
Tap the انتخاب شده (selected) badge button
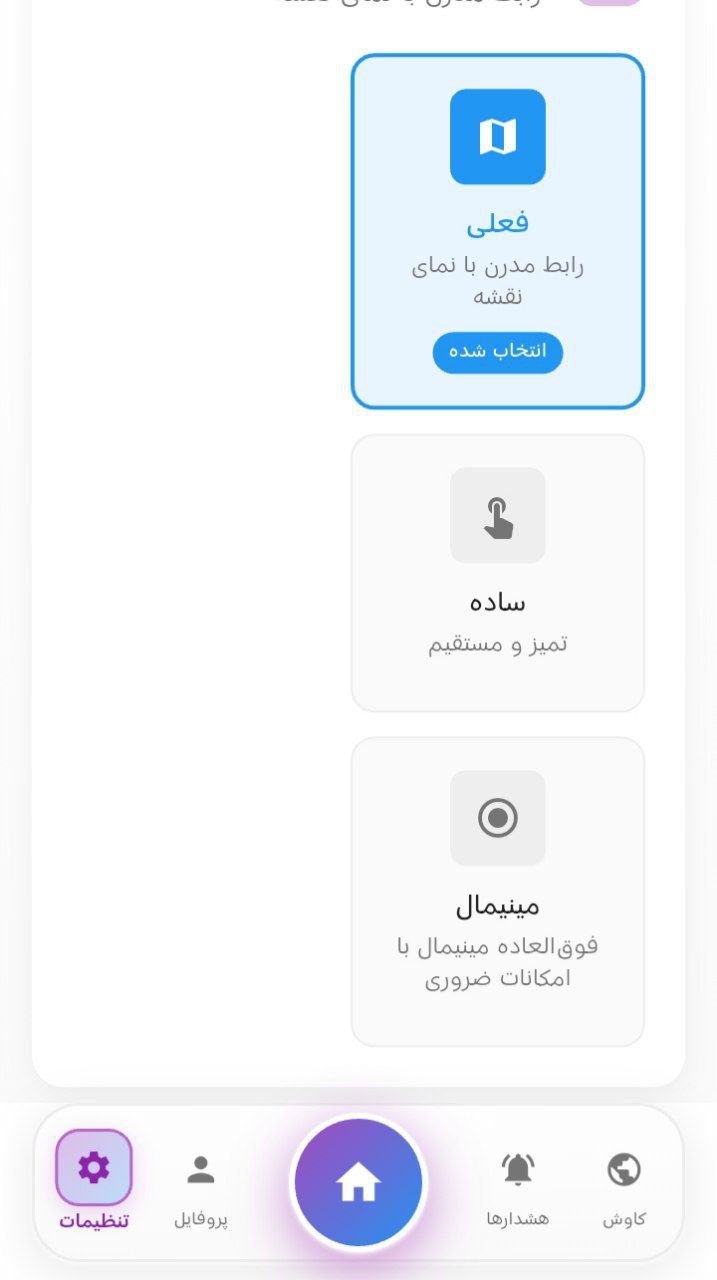[497, 352]
